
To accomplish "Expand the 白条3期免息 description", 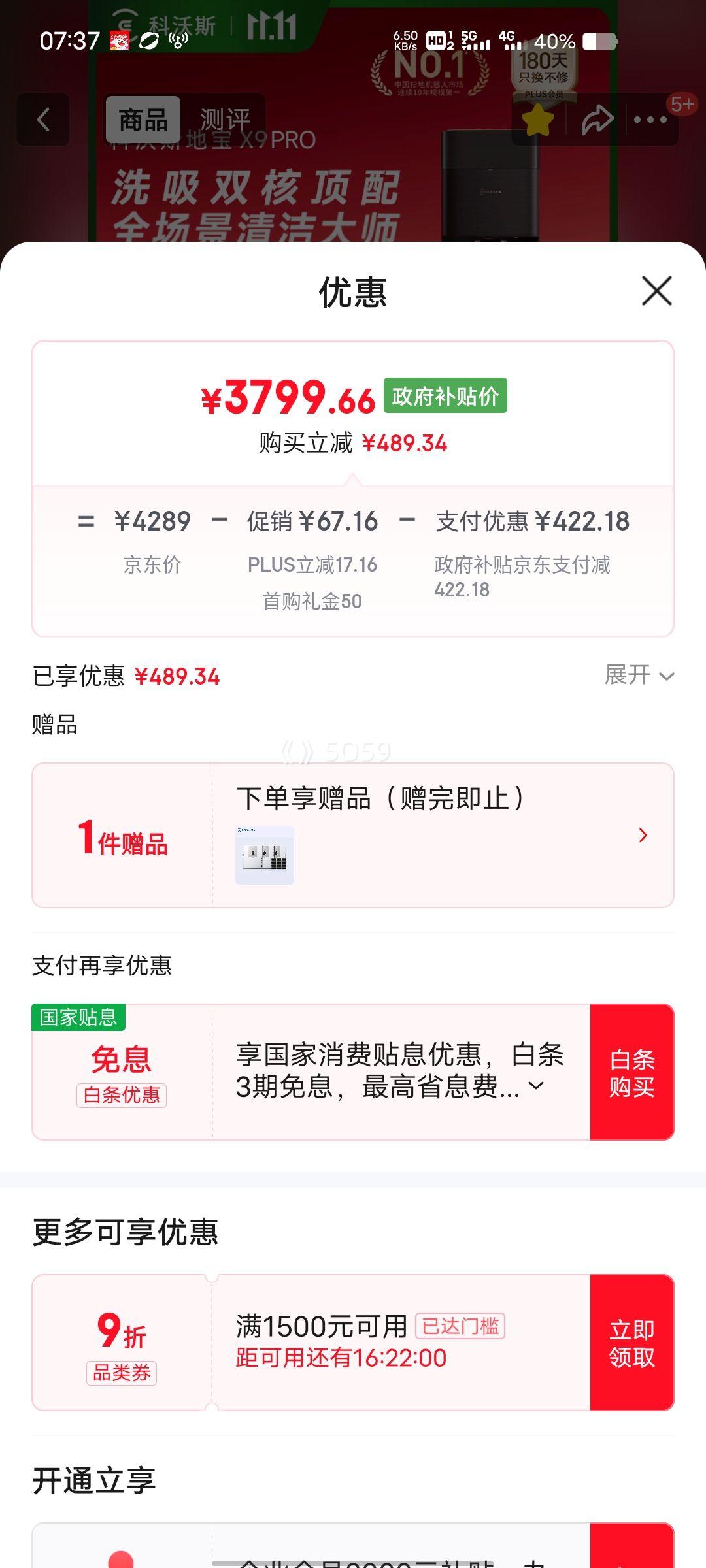I will tap(536, 1086).
